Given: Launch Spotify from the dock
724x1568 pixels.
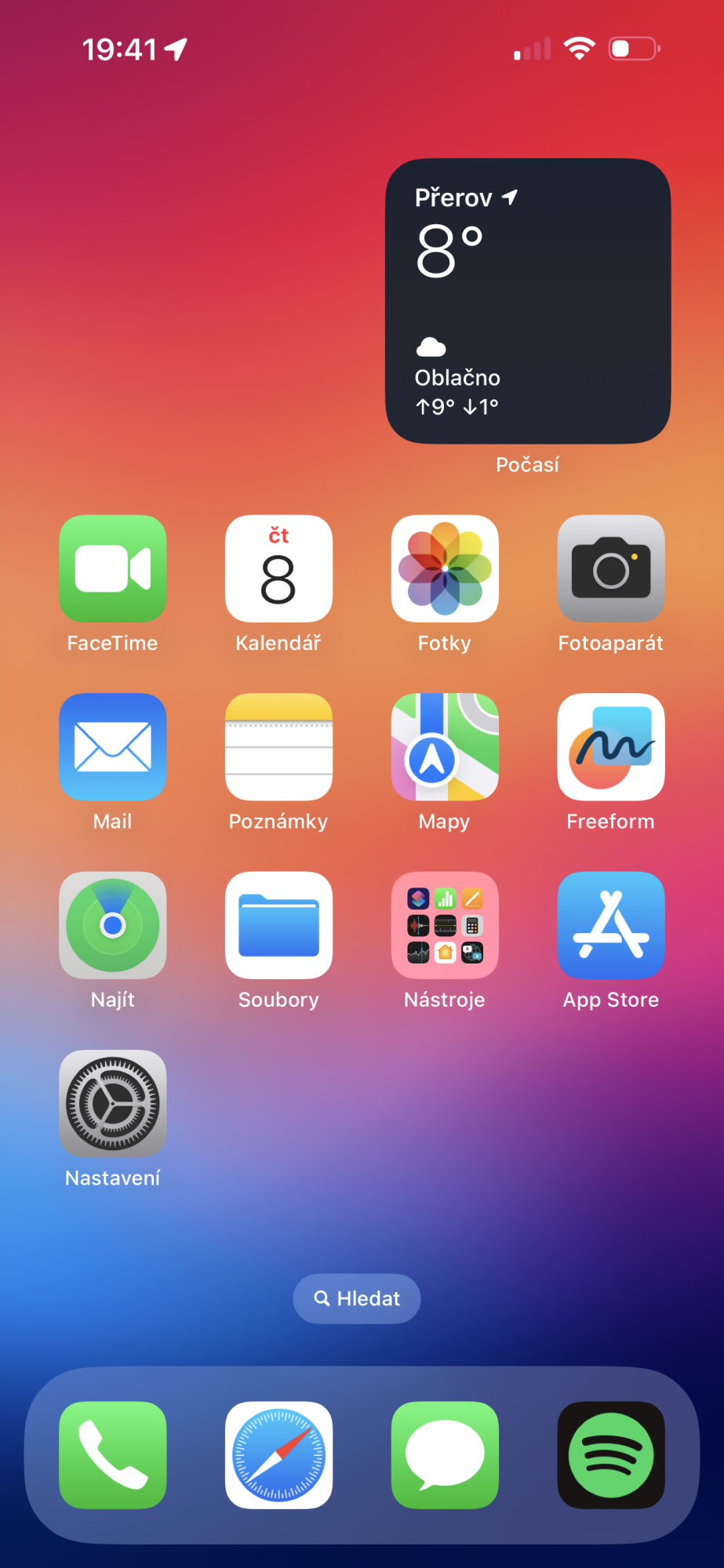Looking at the screenshot, I should (611, 1455).
